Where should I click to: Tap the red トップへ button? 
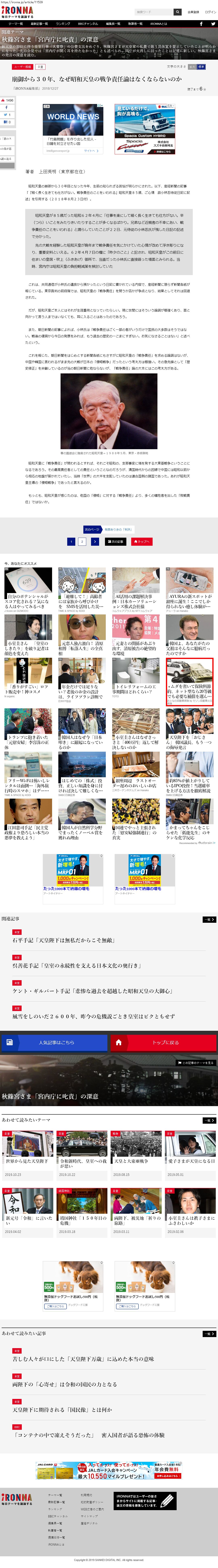click(141, 541)
